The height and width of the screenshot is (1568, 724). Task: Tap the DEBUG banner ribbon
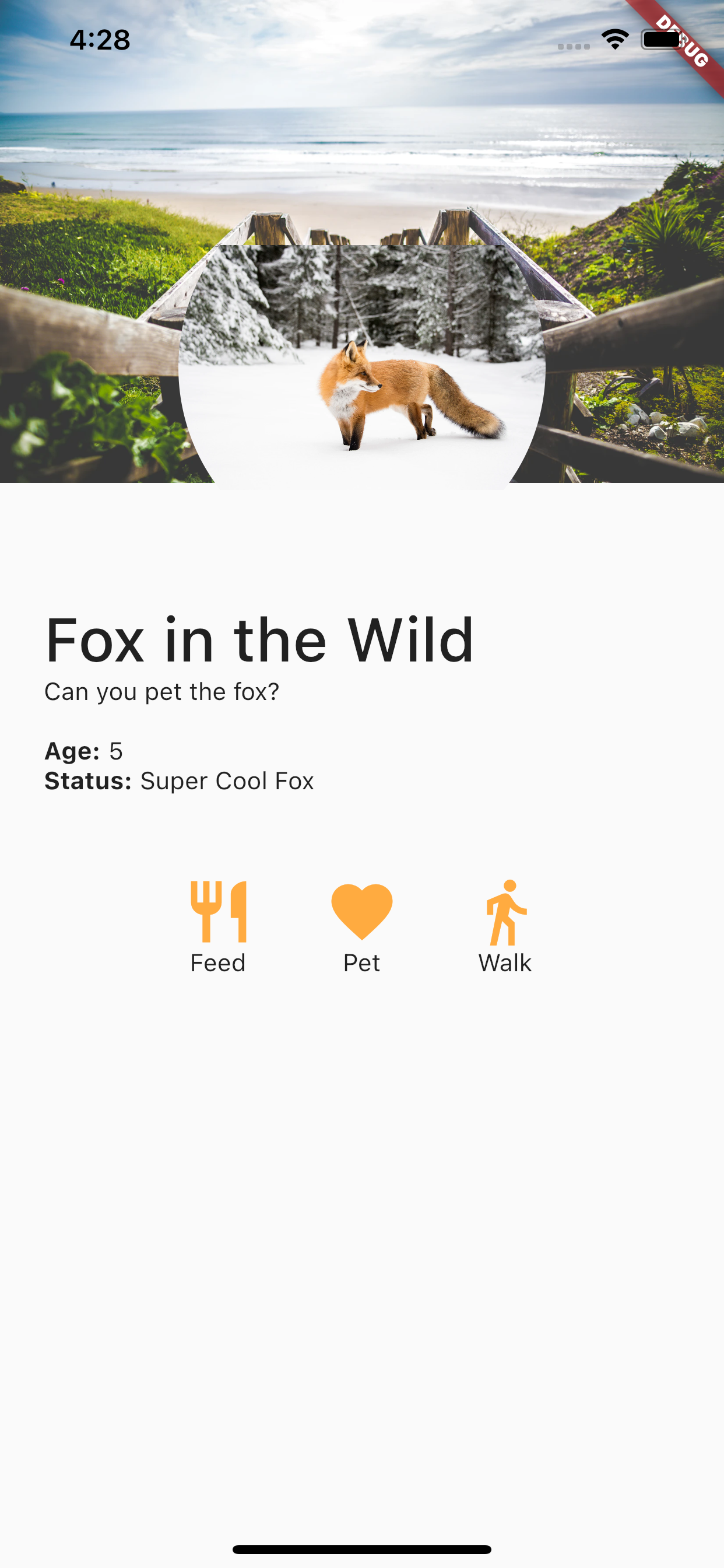click(x=681, y=40)
